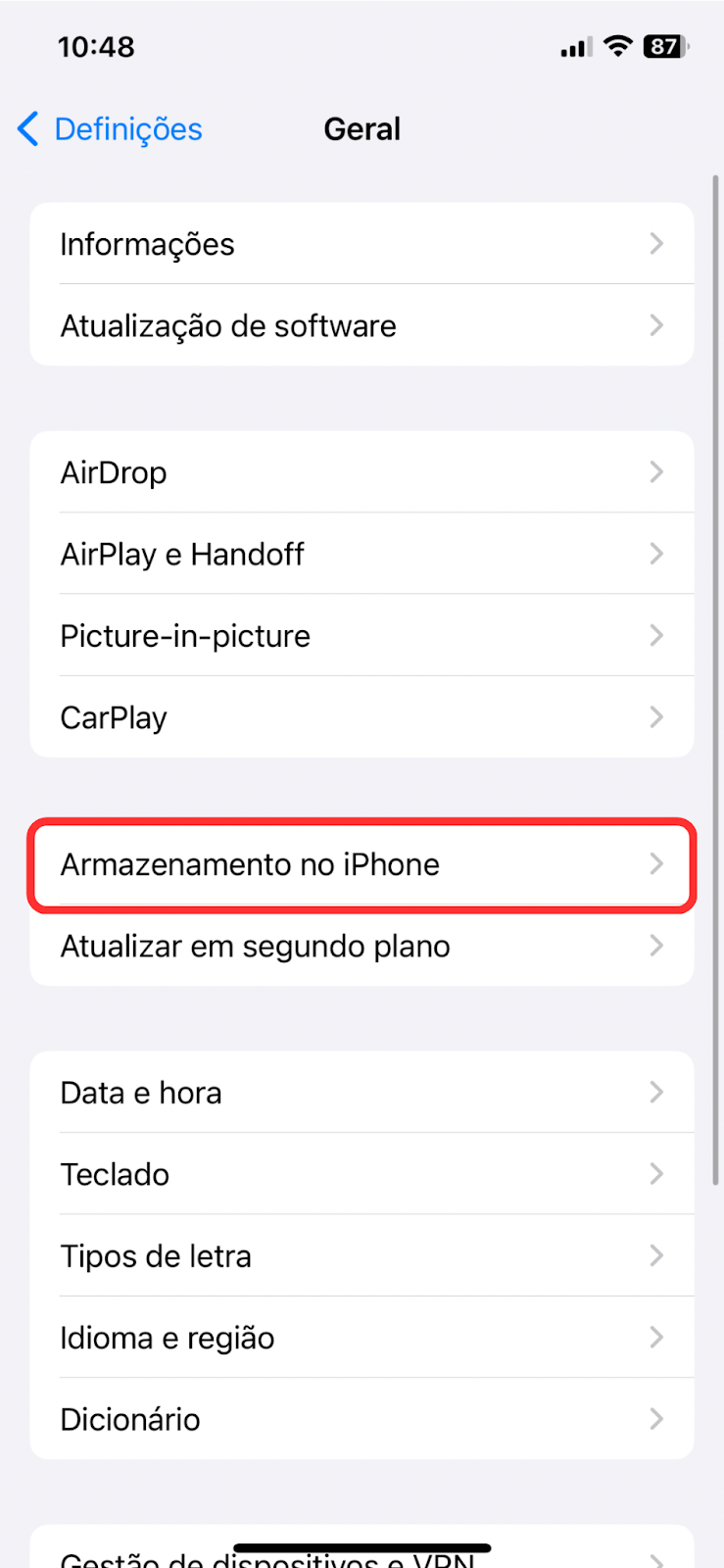Open Teclado settings
The width and height of the screenshot is (724, 1568).
tap(362, 1174)
